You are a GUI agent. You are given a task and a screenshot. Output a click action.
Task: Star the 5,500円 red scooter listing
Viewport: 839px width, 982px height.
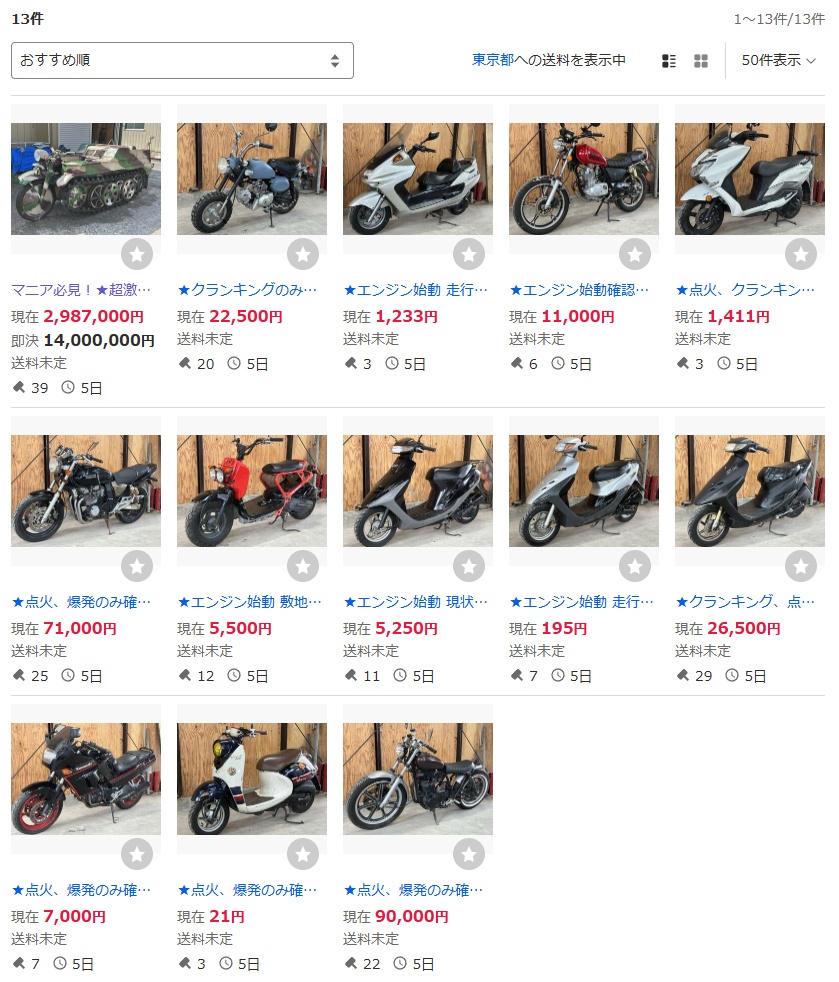point(303,567)
